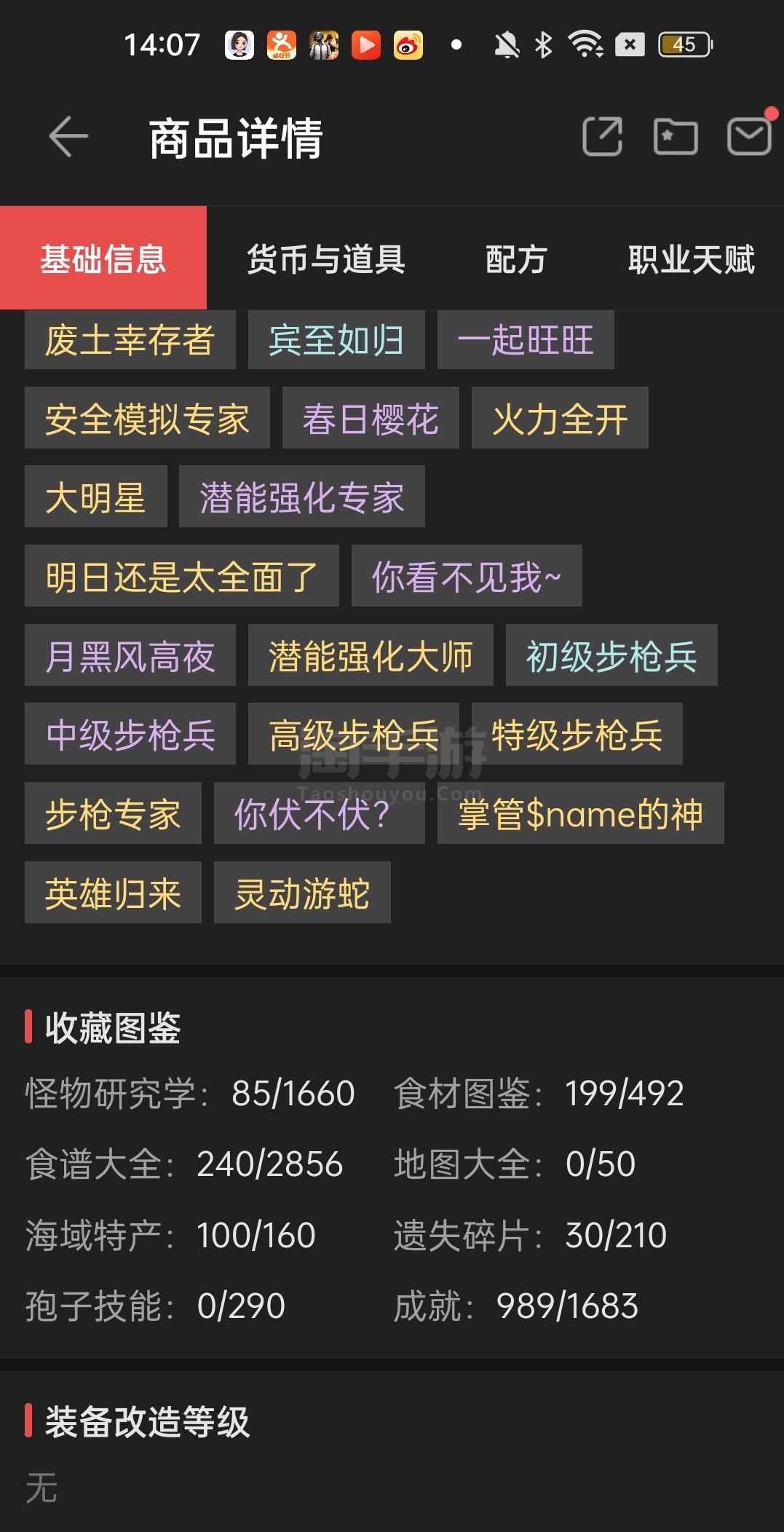Go back from product details
The height and width of the screenshot is (1532, 784).
click(x=68, y=136)
